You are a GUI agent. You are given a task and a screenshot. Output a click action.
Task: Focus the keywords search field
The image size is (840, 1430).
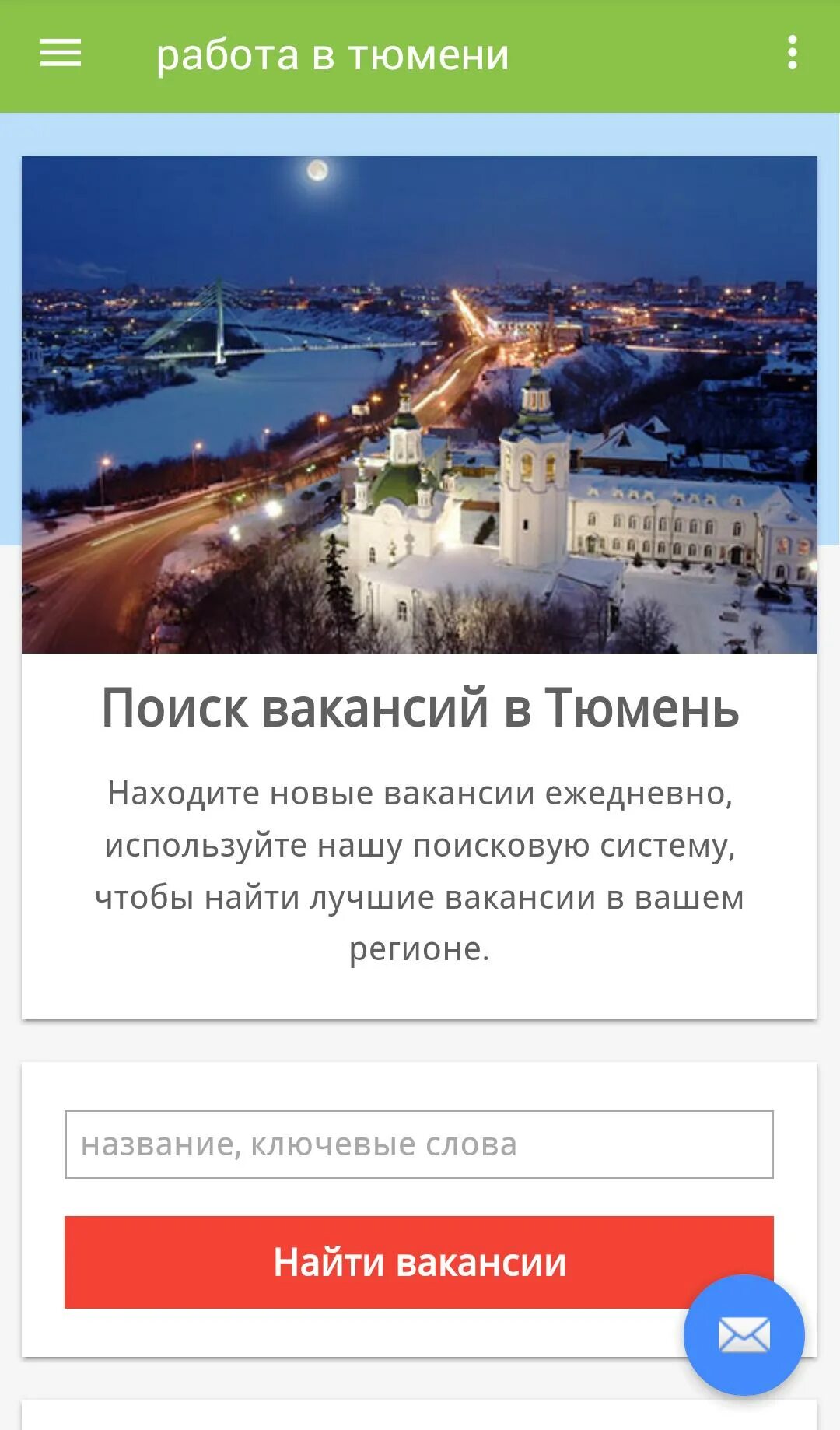(418, 1144)
